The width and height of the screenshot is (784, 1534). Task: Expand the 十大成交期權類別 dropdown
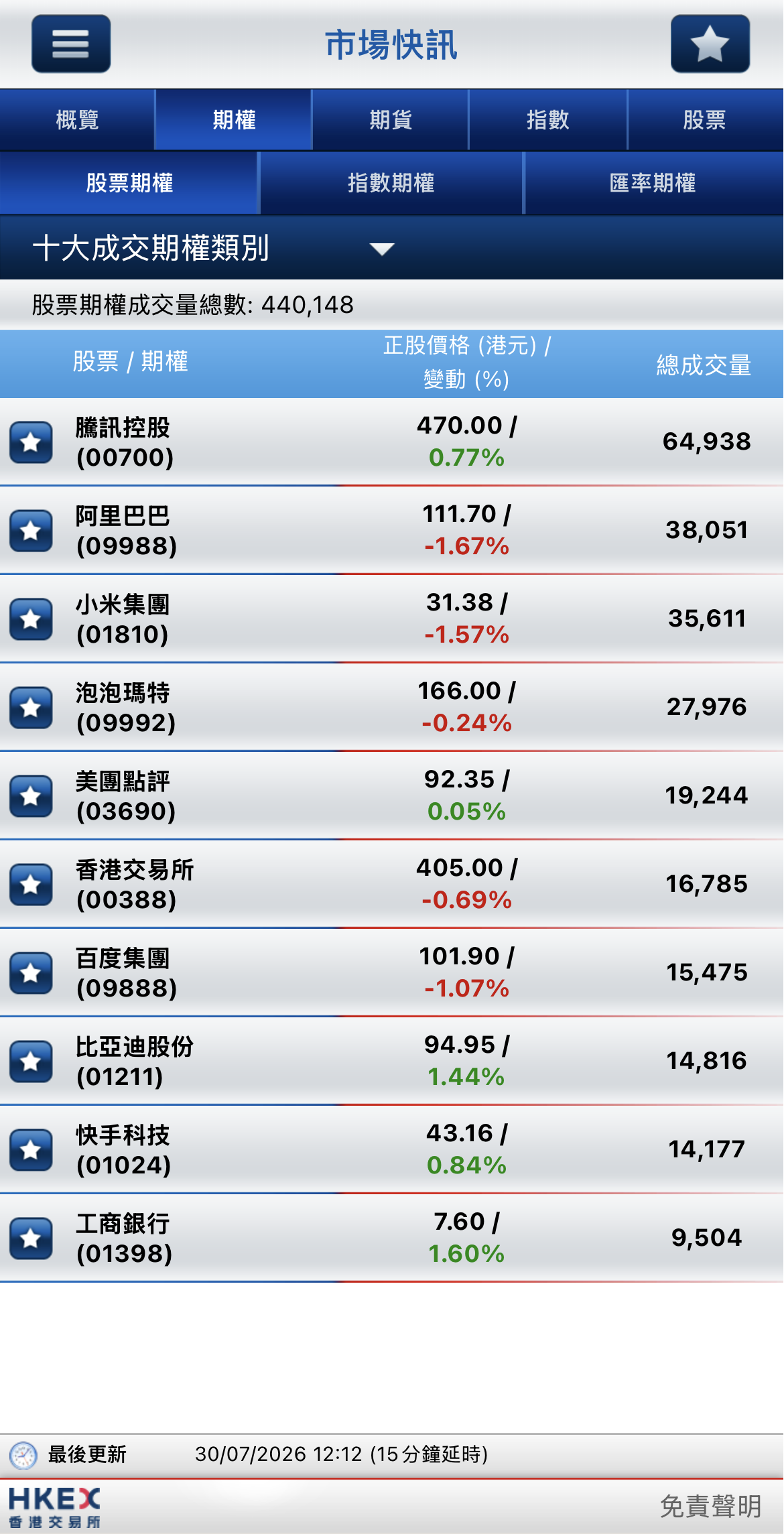(x=392, y=248)
